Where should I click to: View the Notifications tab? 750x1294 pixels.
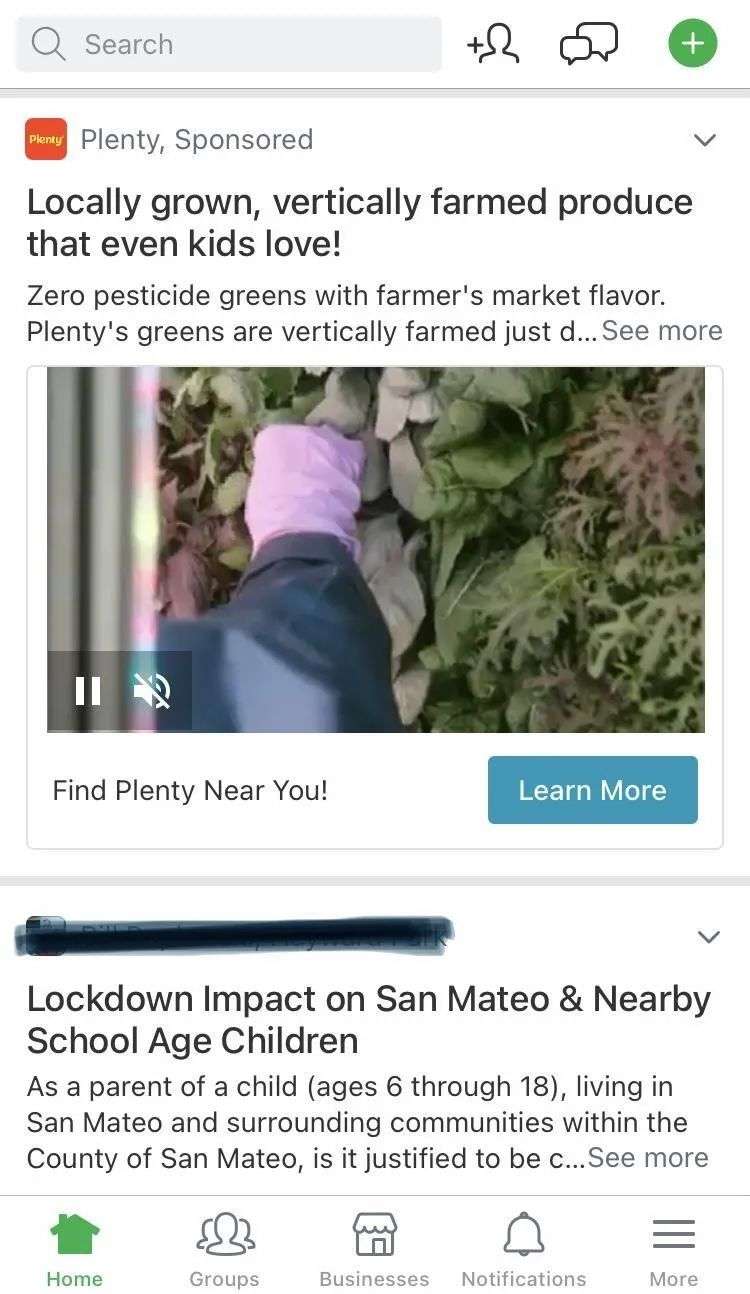[x=523, y=1250]
